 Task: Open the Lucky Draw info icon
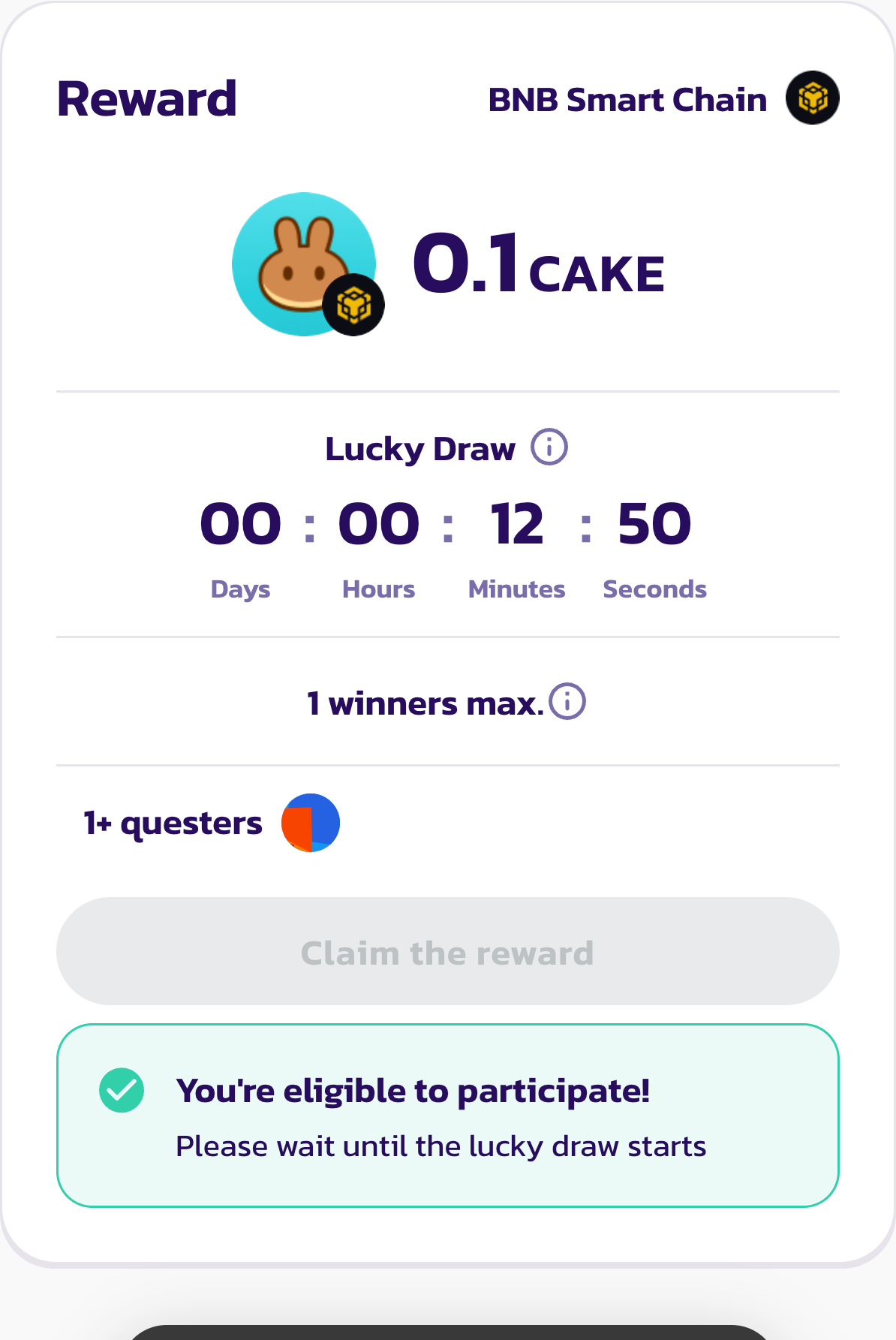click(549, 447)
